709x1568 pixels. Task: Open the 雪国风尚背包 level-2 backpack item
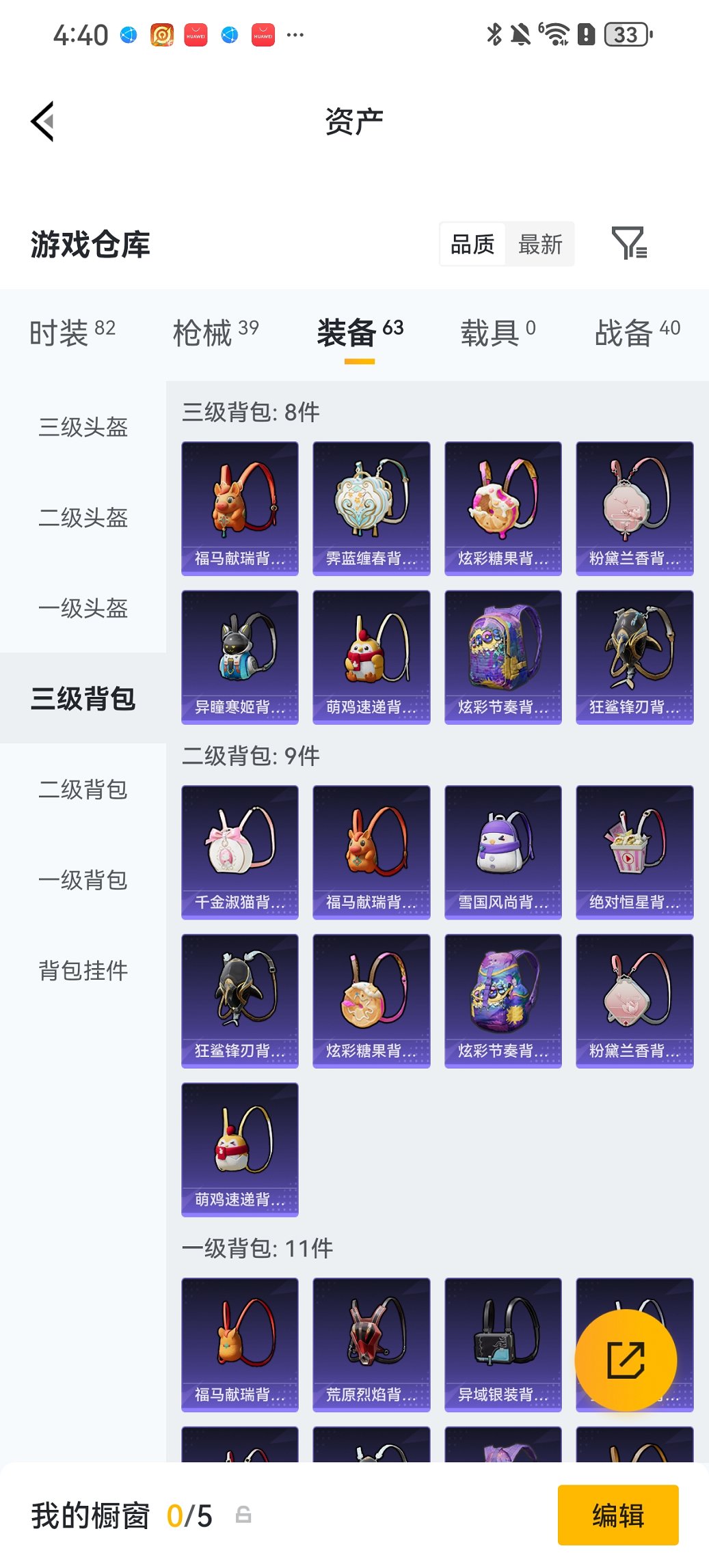coord(503,851)
